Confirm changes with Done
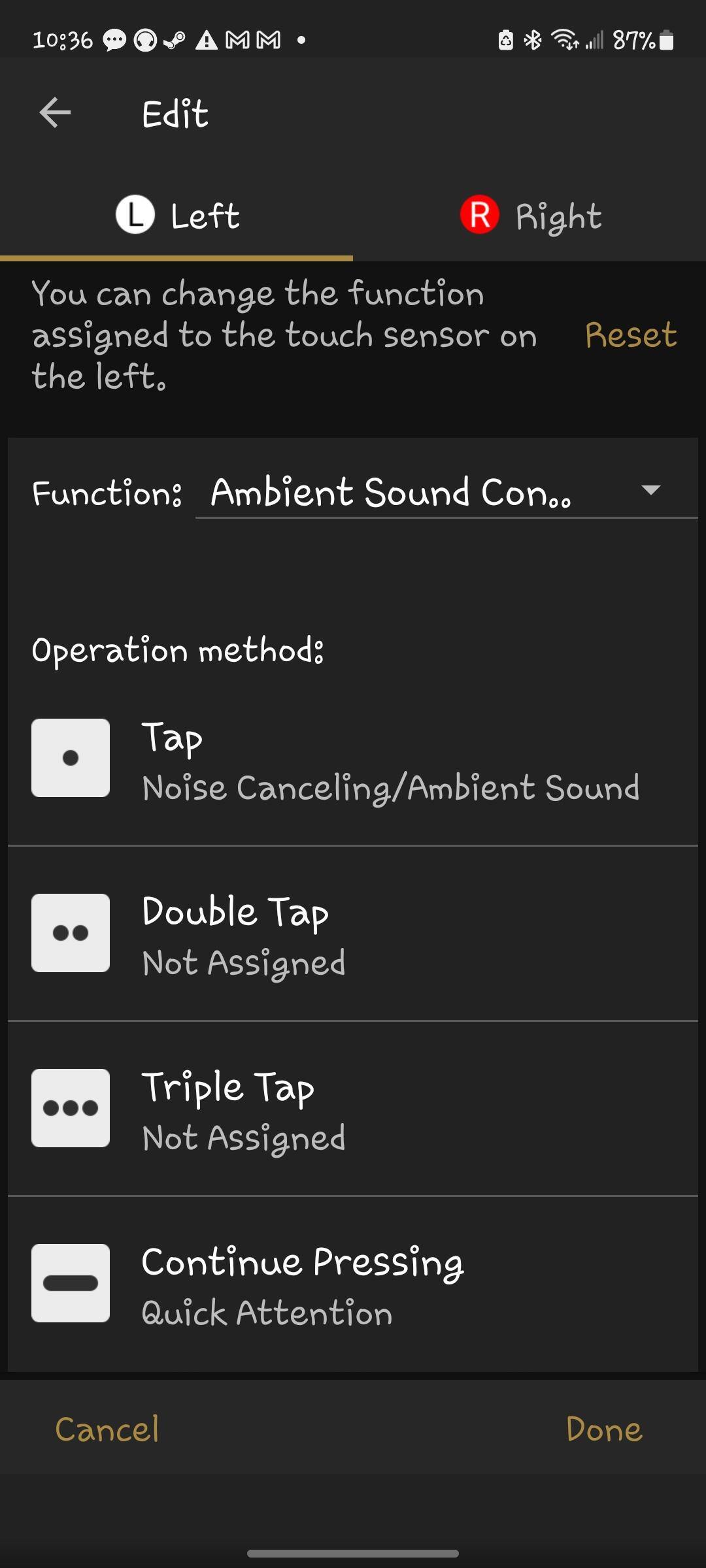Image resolution: width=706 pixels, height=1568 pixels. coord(604,1429)
